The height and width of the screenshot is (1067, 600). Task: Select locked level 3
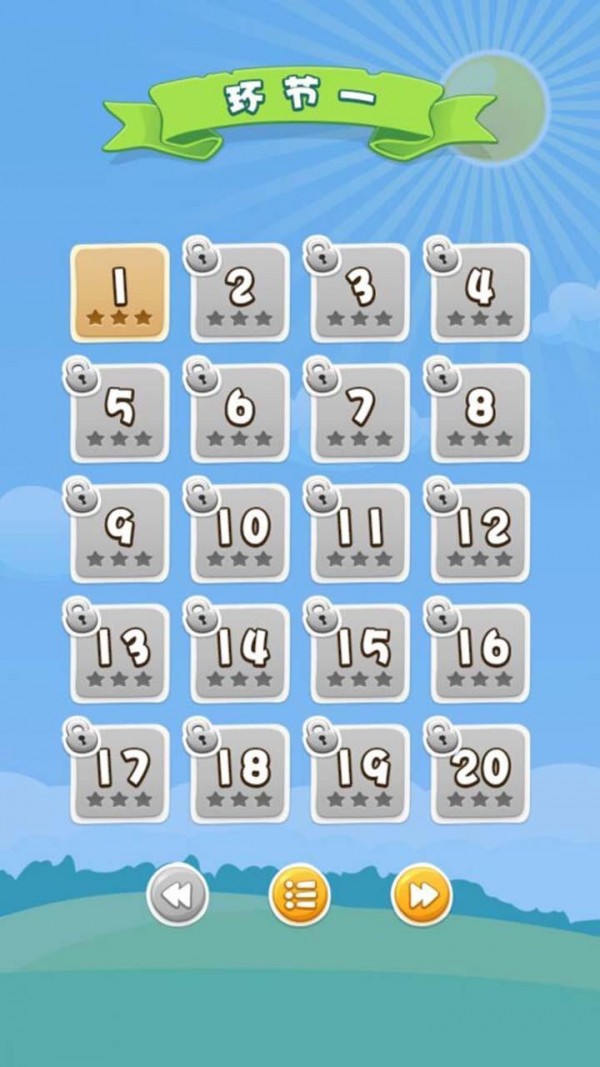pyautogui.click(x=360, y=292)
